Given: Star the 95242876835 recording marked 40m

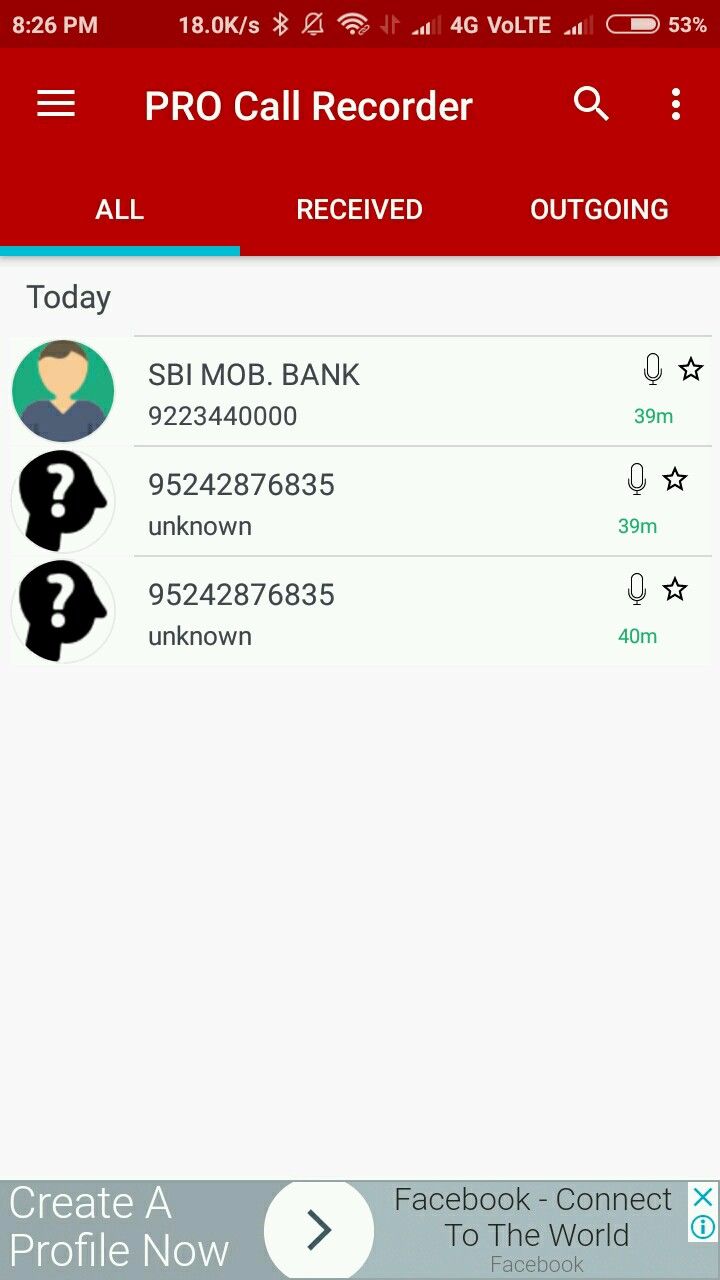Looking at the screenshot, I should (x=675, y=590).
